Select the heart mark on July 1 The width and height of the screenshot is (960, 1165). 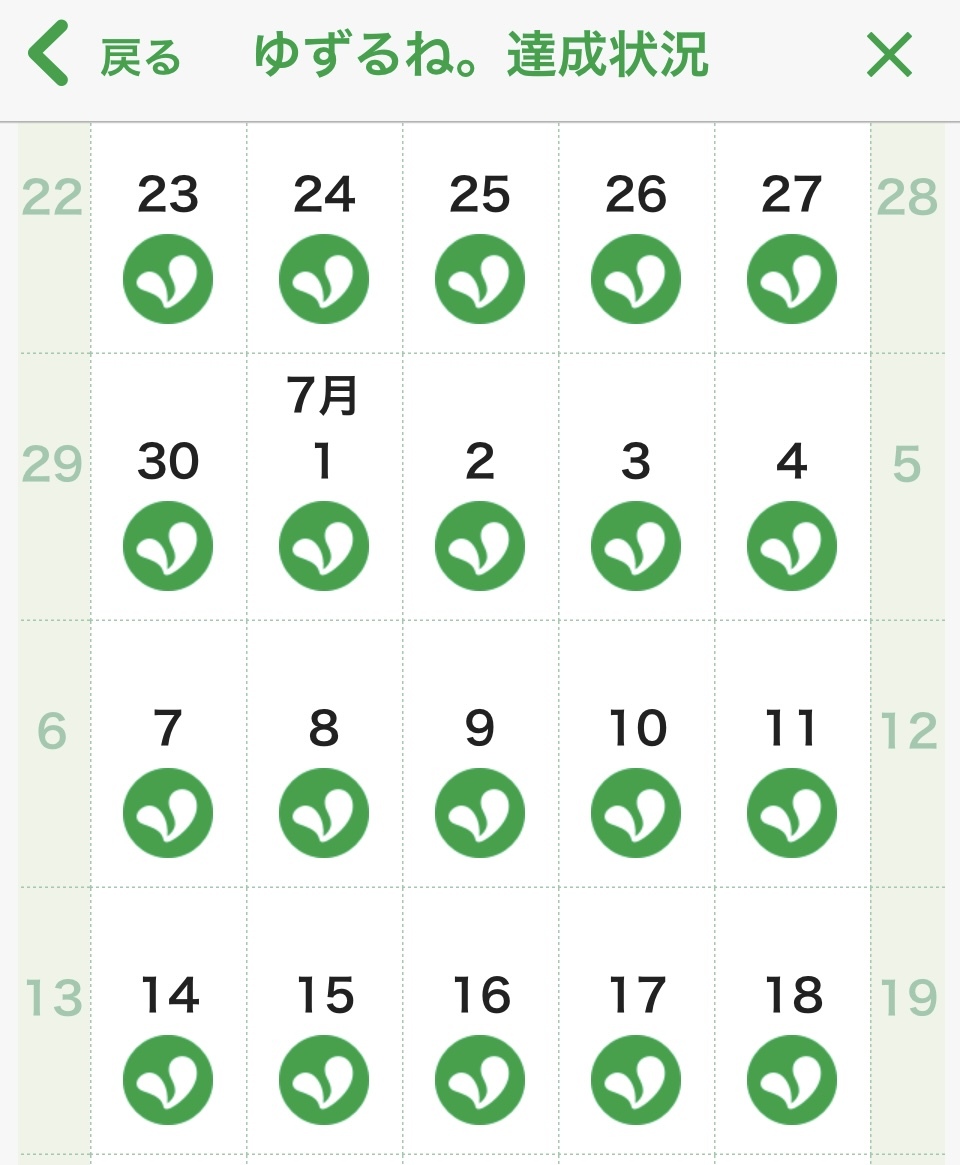[324, 546]
